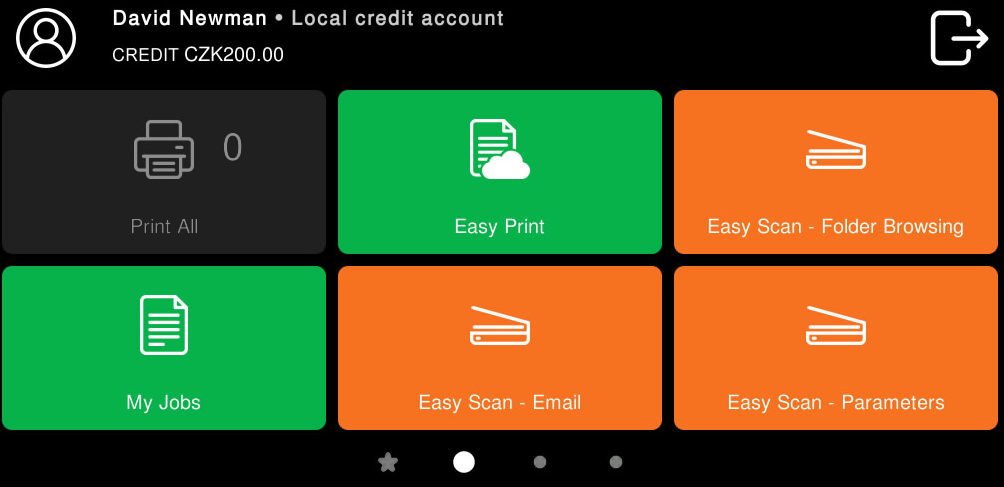1004x487 pixels.
Task: Log out using the exit icon
Action: coord(959,38)
